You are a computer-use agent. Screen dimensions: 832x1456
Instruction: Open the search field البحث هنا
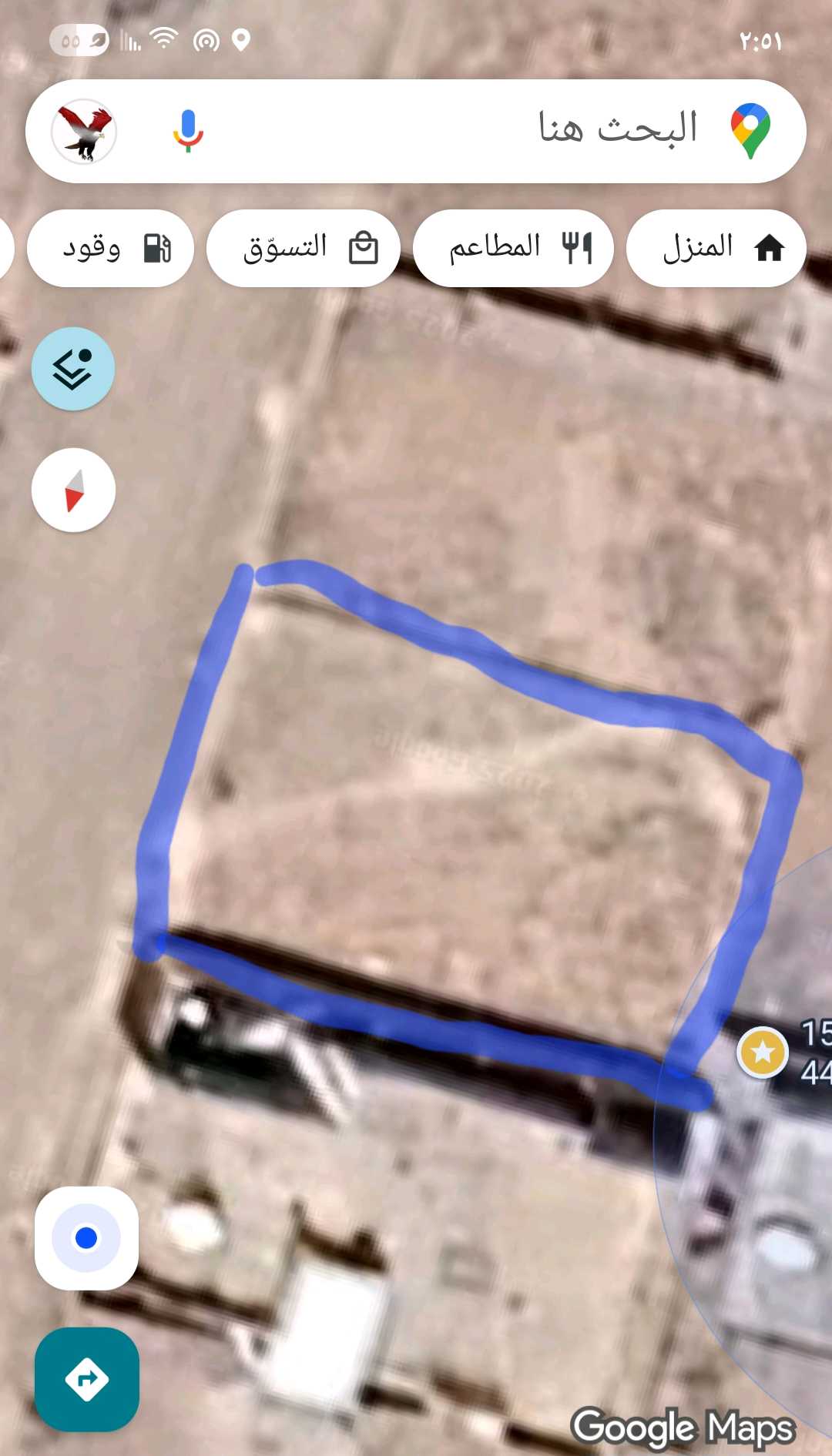click(539, 129)
